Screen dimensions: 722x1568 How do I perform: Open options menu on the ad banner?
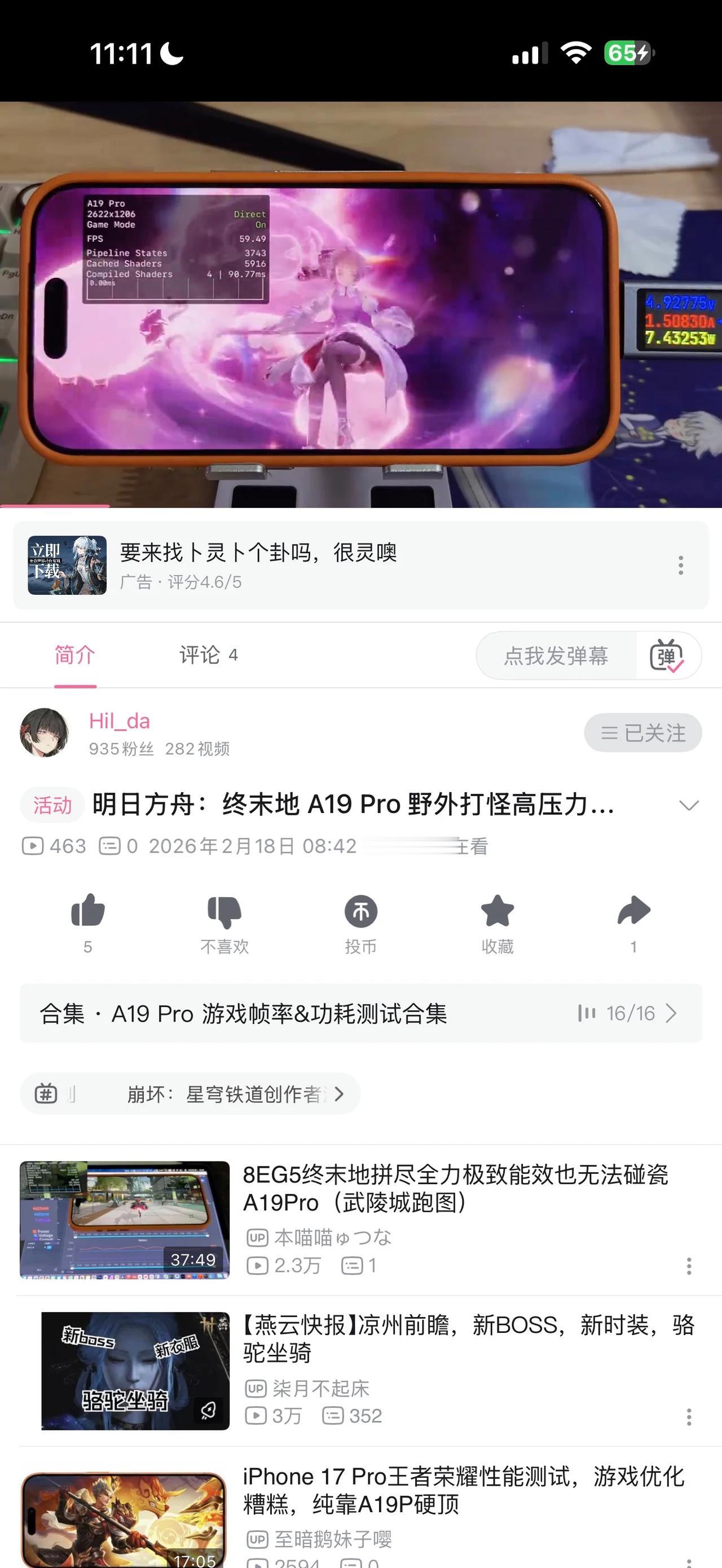[680, 566]
